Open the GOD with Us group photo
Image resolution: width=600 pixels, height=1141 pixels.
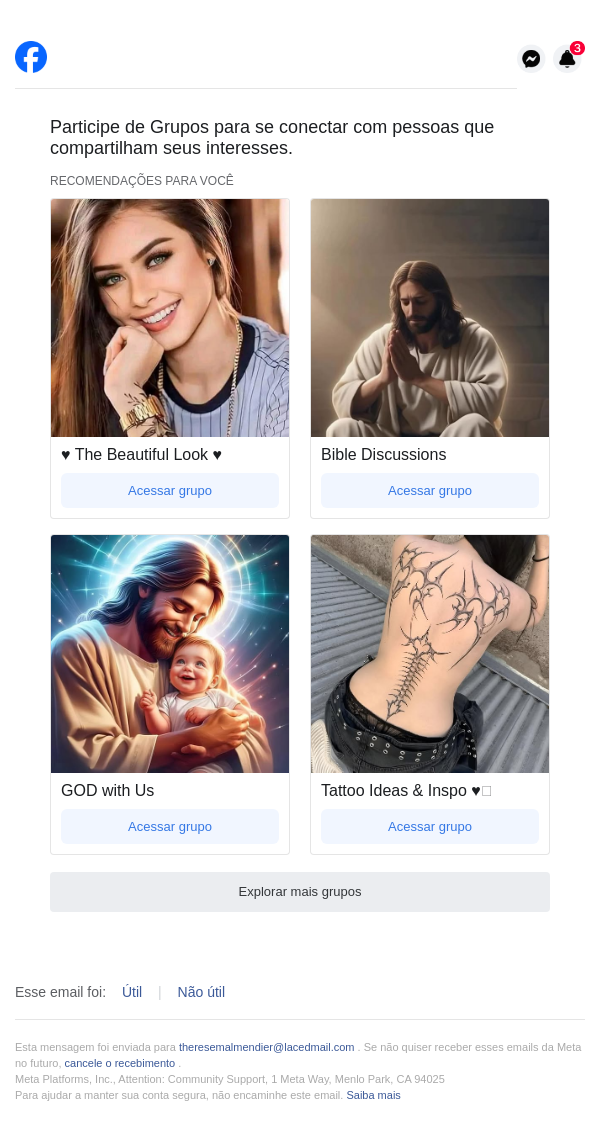pyautogui.click(x=170, y=654)
